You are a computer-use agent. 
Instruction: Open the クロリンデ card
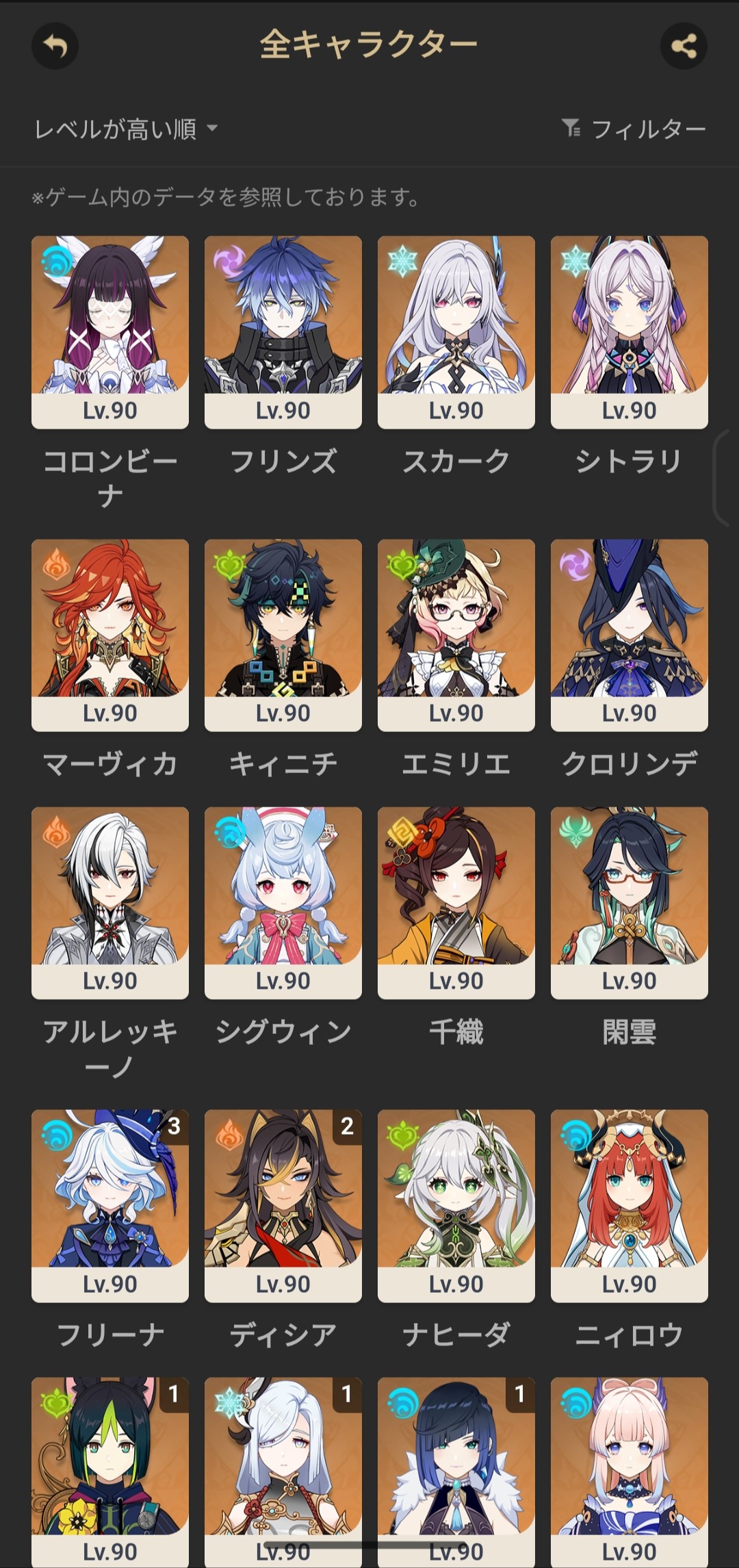pyautogui.click(x=630, y=635)
